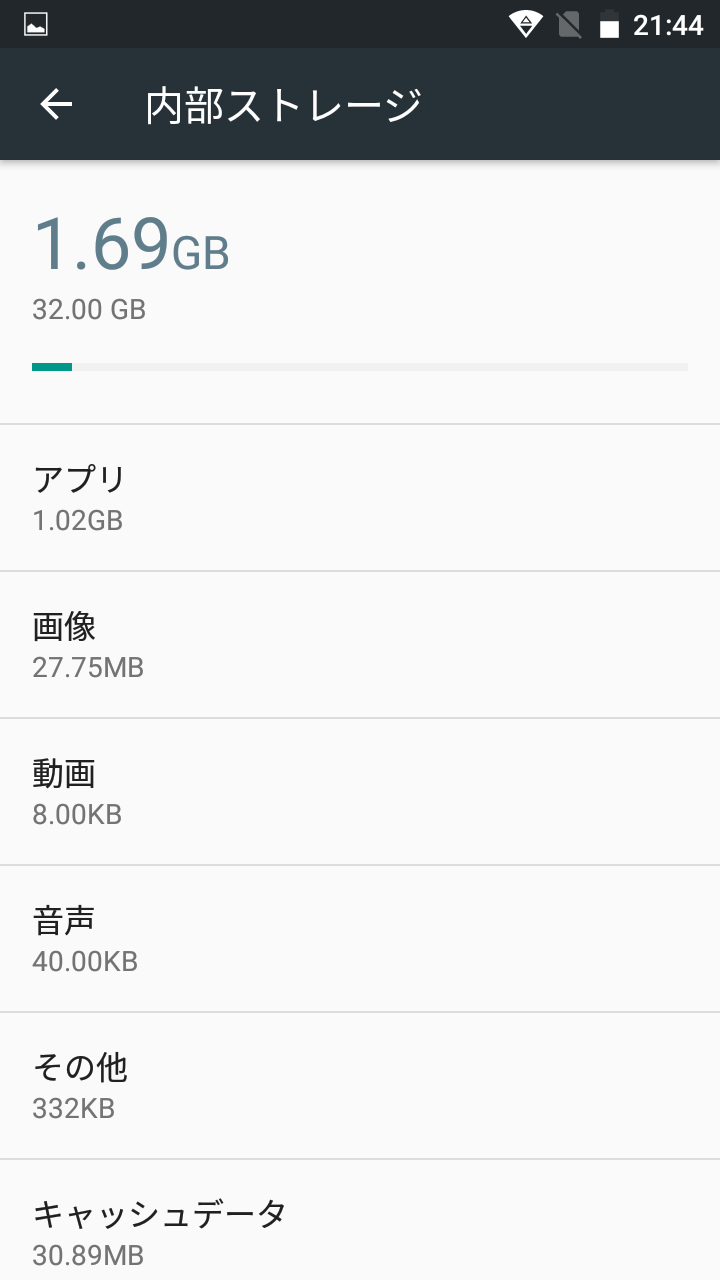The height and width of the screenshot is (1280, 720).
Task: Go back using the arrow icon
Action: tap(56, 104)
